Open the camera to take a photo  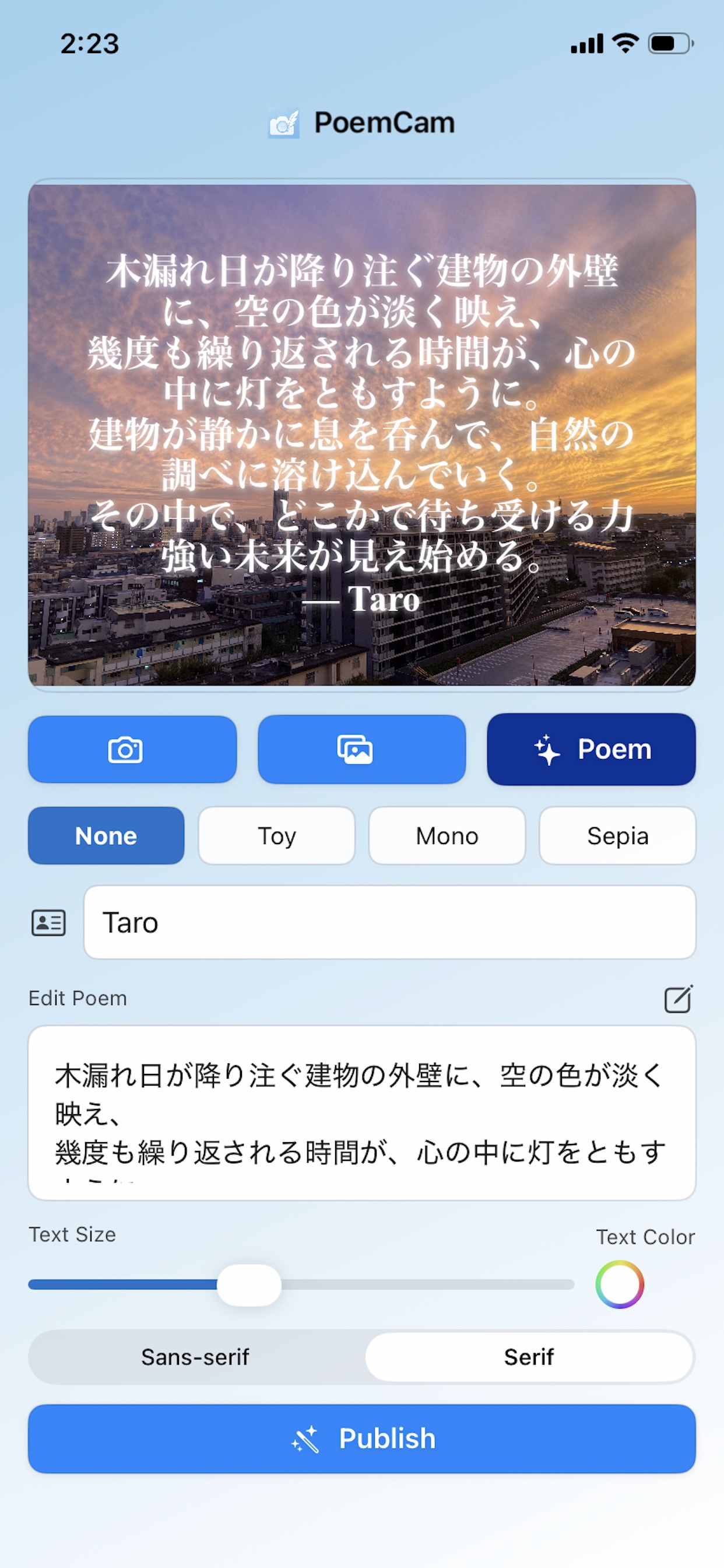[132, 750]
